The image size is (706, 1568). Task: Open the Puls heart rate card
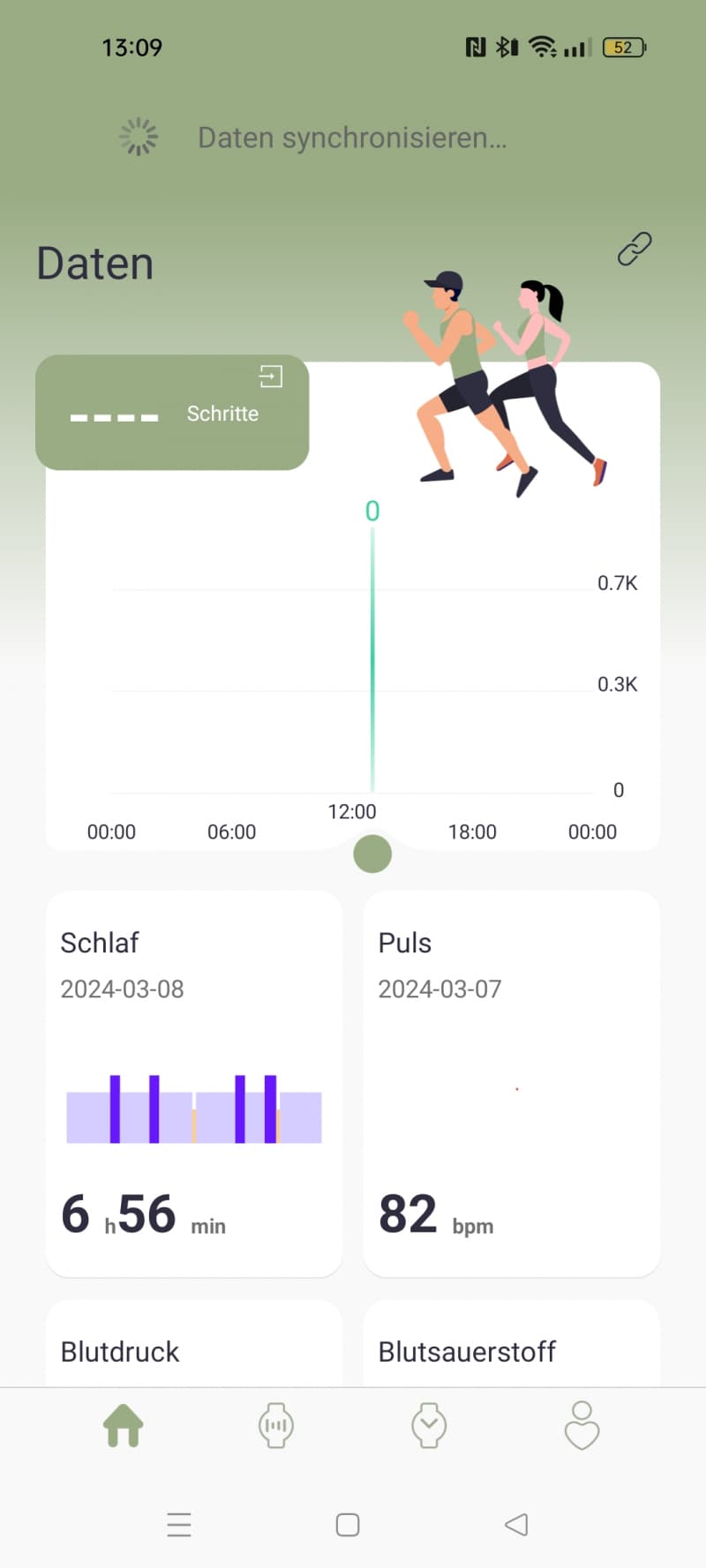[512, 1083]
